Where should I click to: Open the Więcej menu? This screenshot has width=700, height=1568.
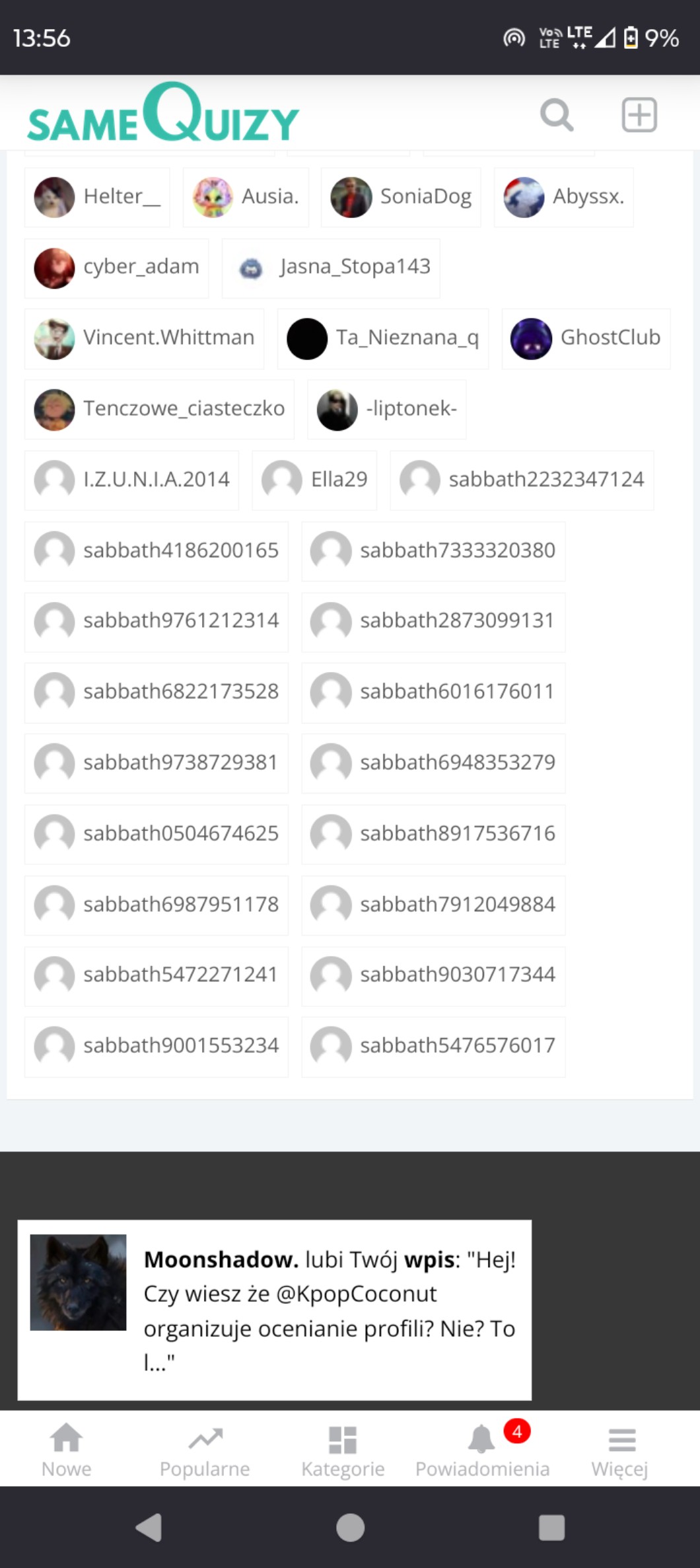click(x=620, y=1451)
